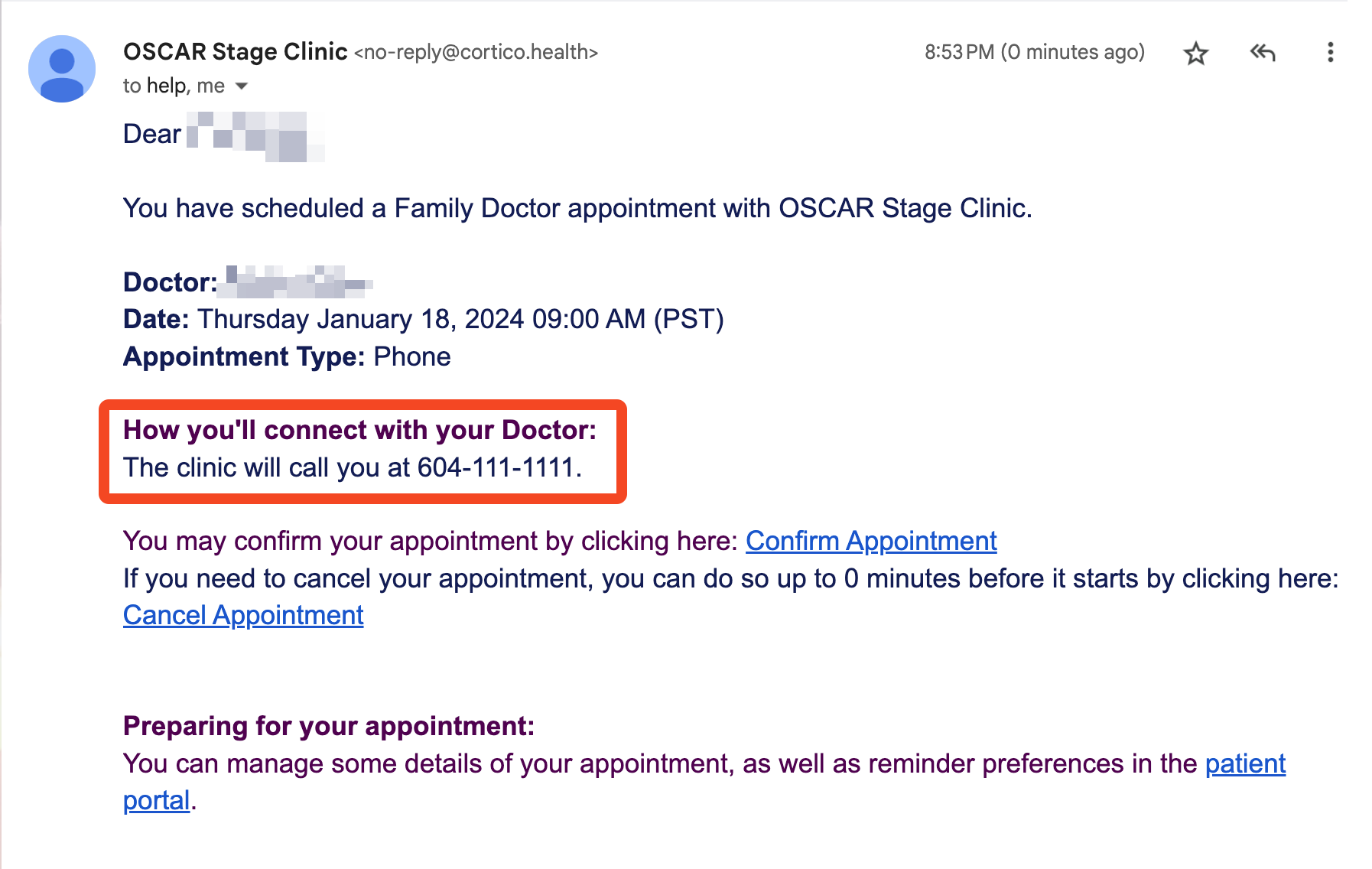The width and height of the screenshot is (1372, 869).
Task: Tap the sender's profile avatar
Action: [62, 69]
